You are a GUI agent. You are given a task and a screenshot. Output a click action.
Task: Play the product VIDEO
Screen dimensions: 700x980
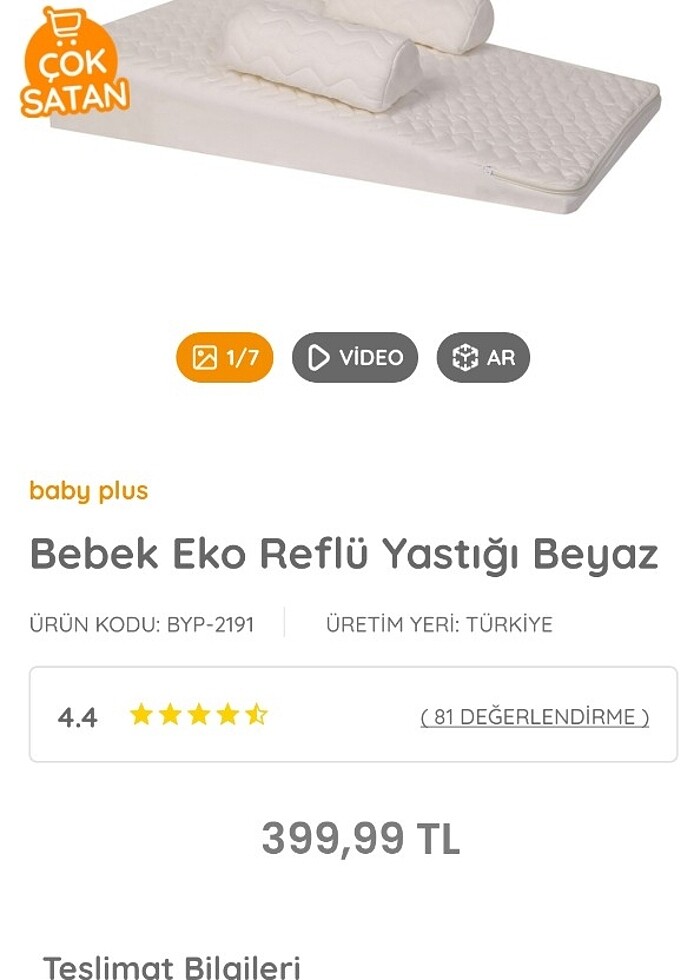pos(355,357)
